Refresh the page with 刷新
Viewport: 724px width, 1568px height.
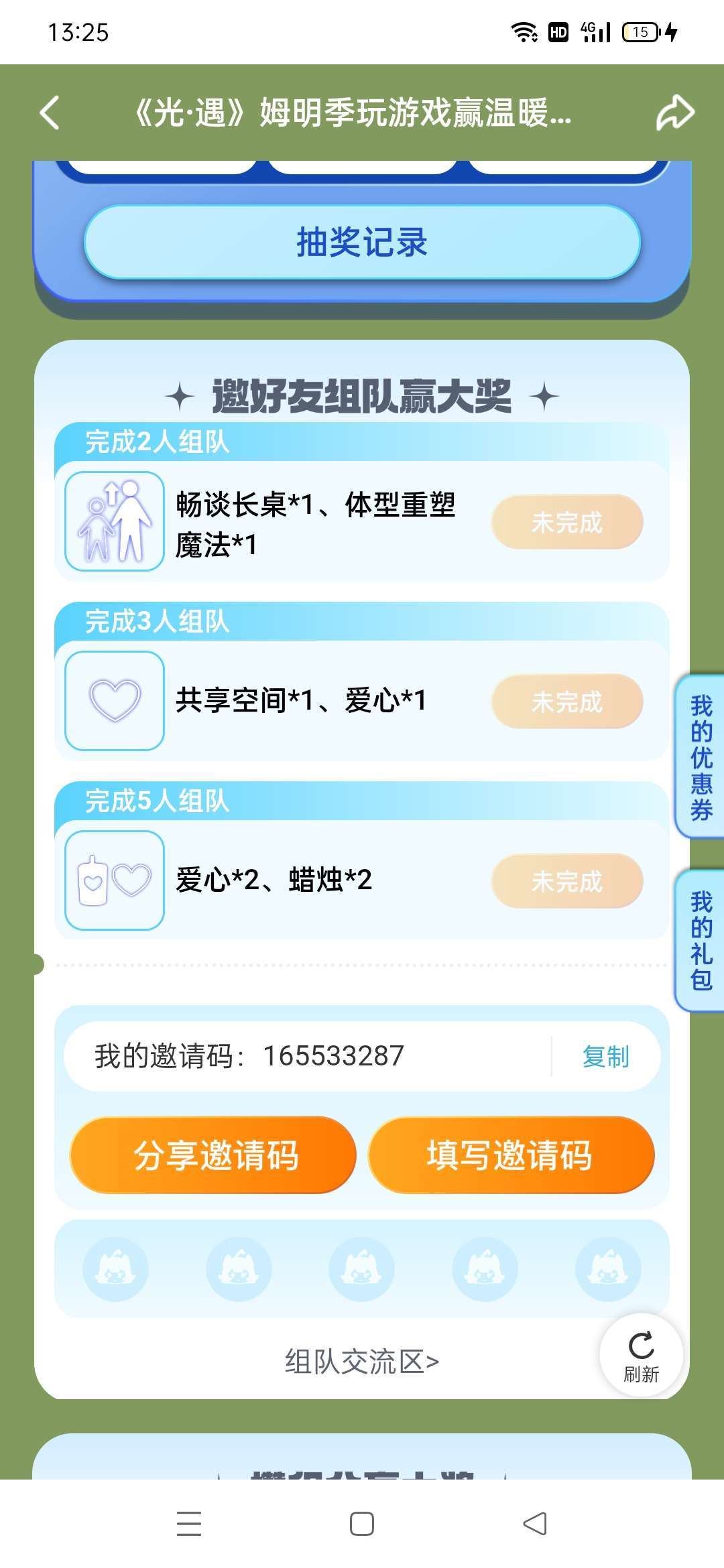point(641,1355)
